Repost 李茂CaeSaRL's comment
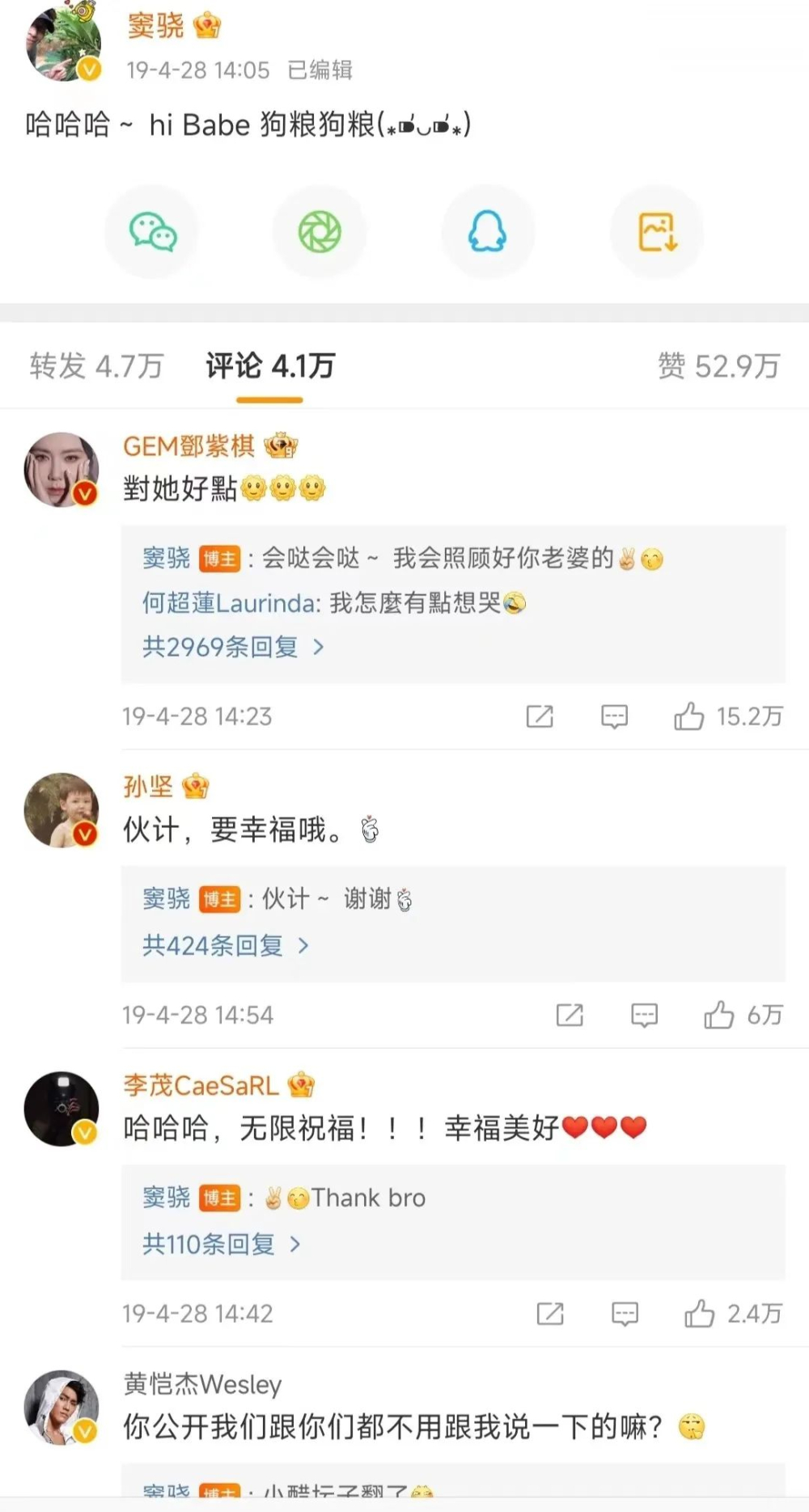 click(550, 1314)
